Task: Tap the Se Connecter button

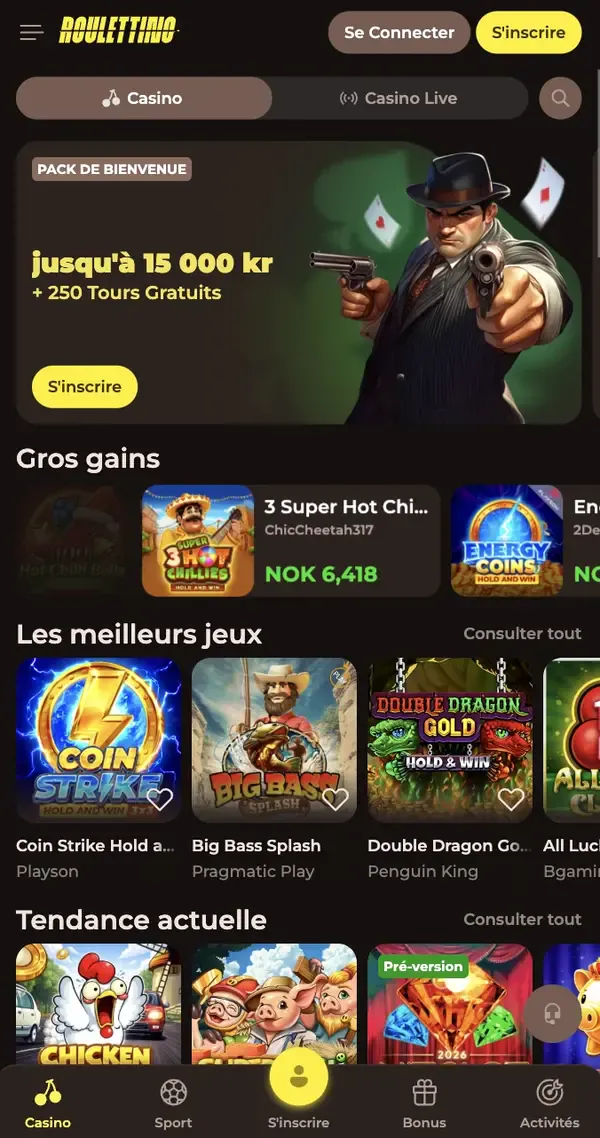Action: (399, 32)
